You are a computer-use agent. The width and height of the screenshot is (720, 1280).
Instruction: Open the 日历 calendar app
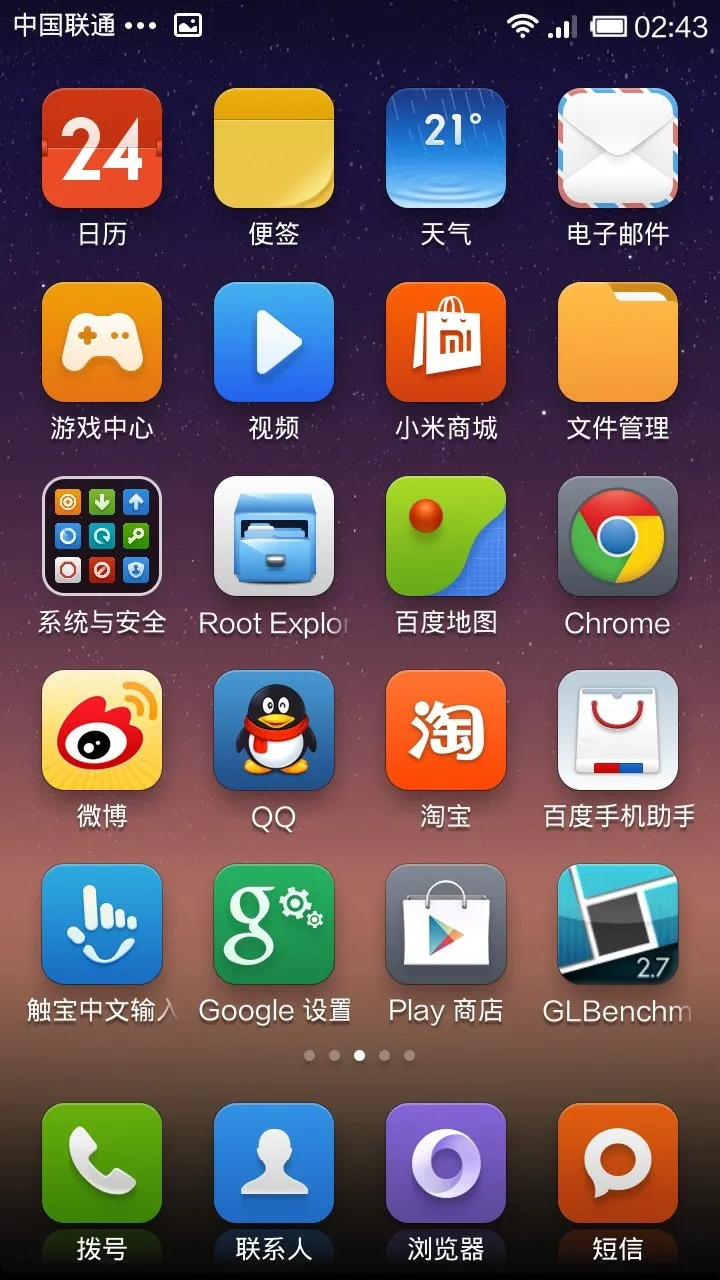click(102, 148)
